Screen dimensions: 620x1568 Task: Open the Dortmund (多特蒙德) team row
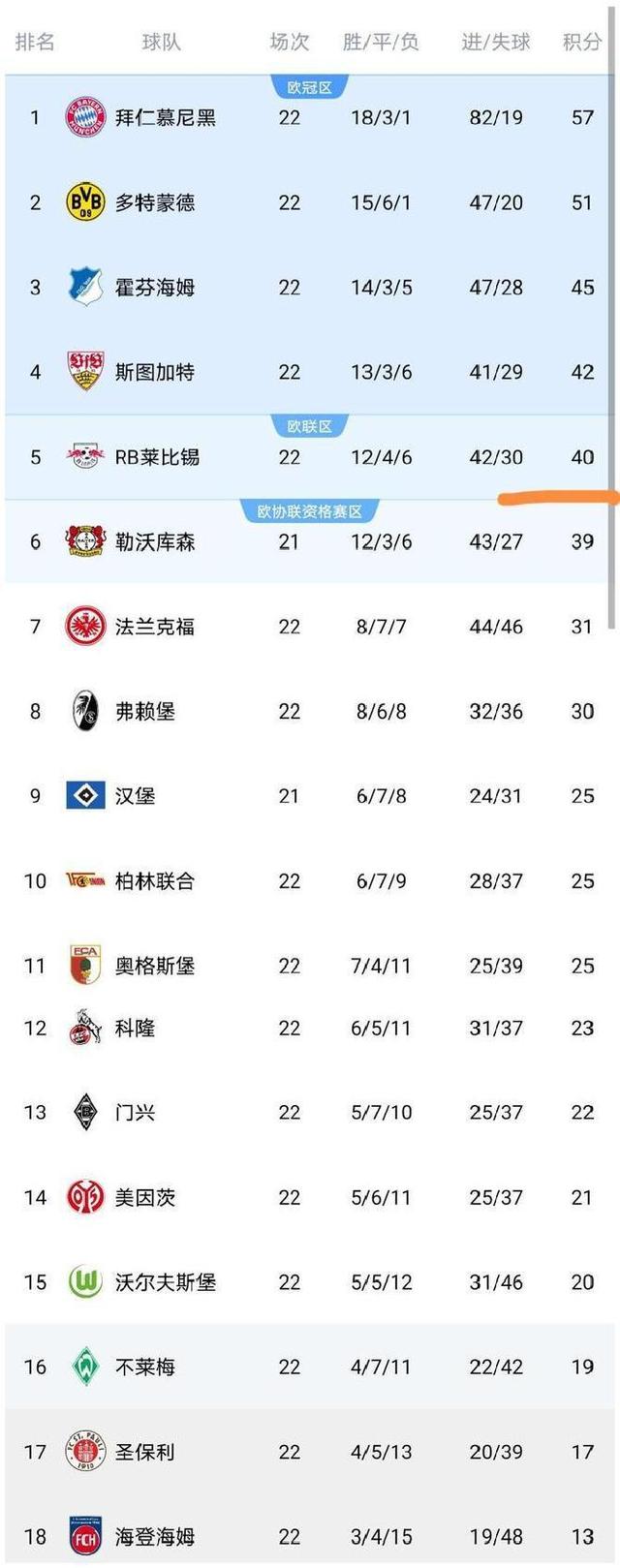point(155,202)
